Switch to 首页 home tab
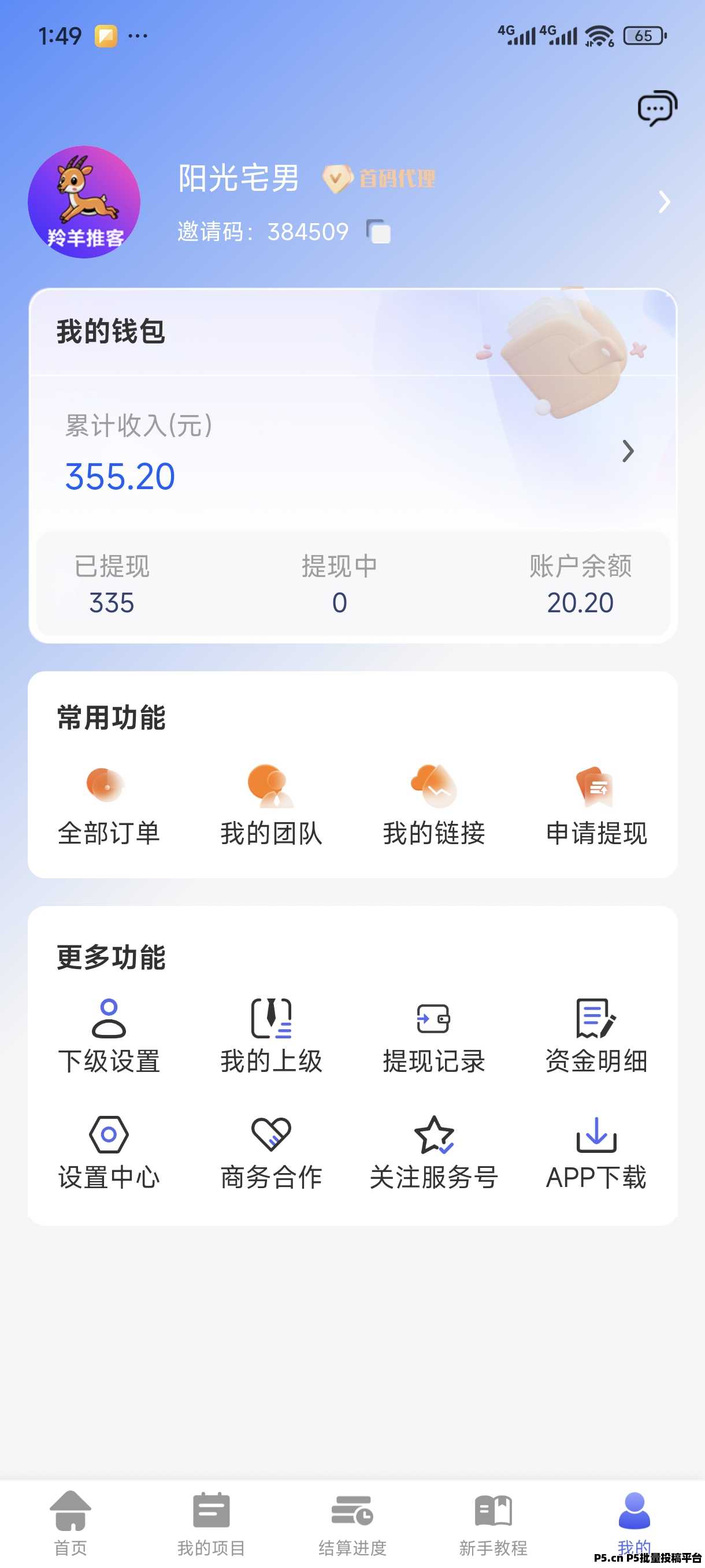 [70, 1515]
